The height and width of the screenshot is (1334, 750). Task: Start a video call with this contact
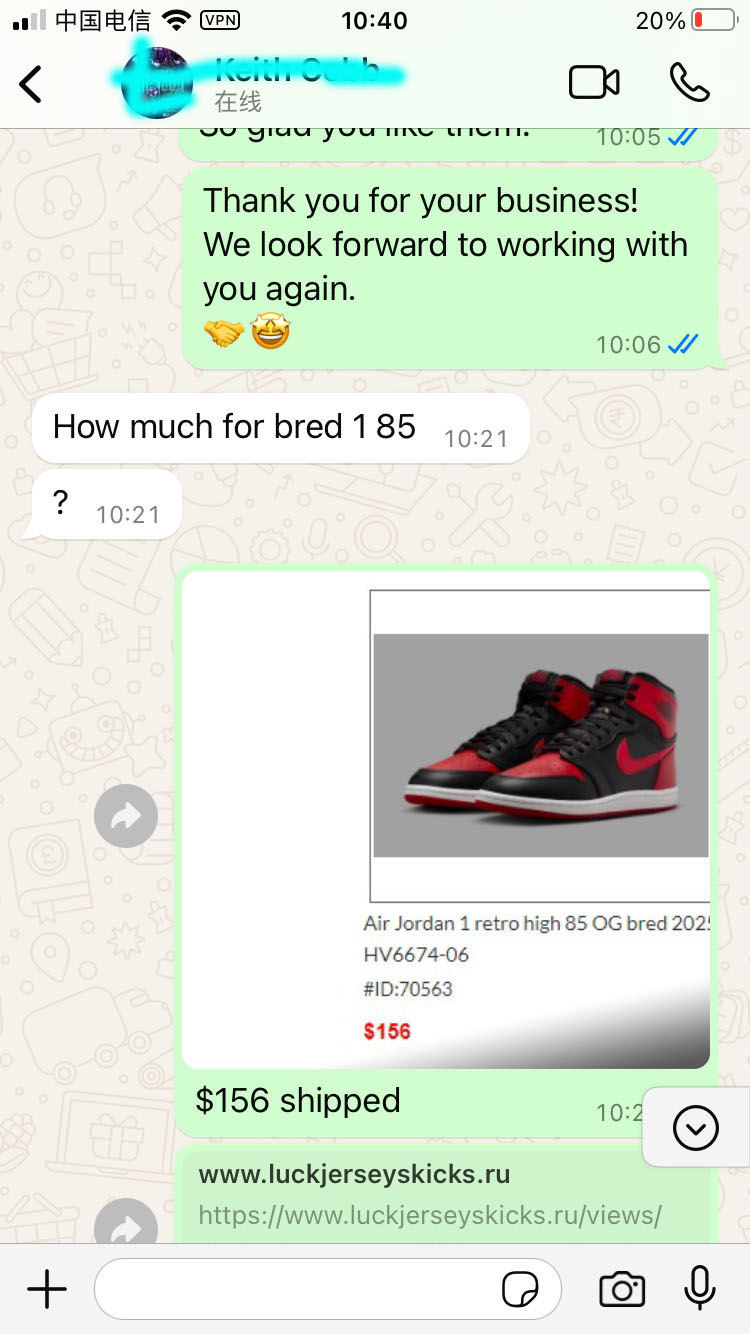coord(594,83)
